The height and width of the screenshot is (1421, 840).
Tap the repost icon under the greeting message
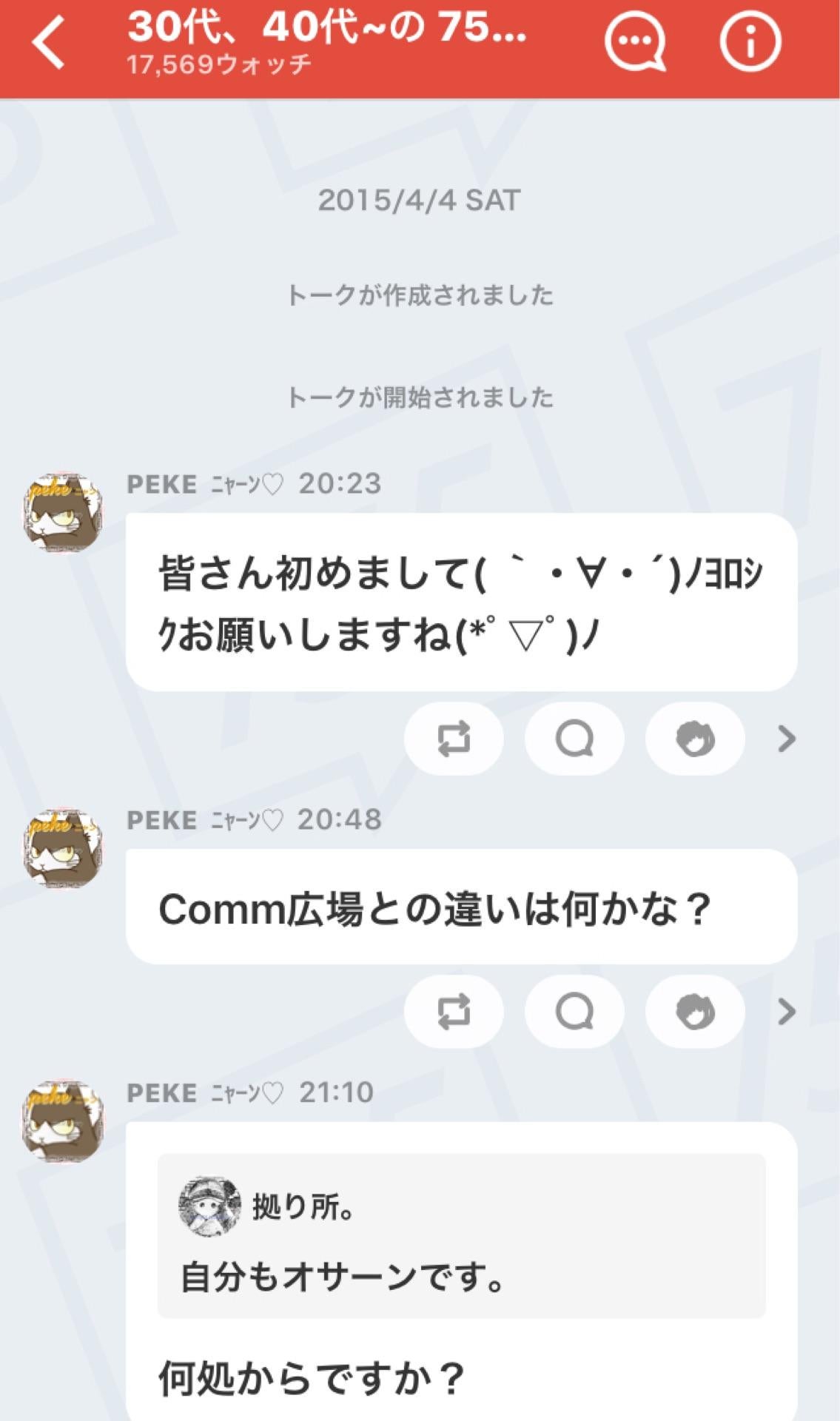coord(457,738)
